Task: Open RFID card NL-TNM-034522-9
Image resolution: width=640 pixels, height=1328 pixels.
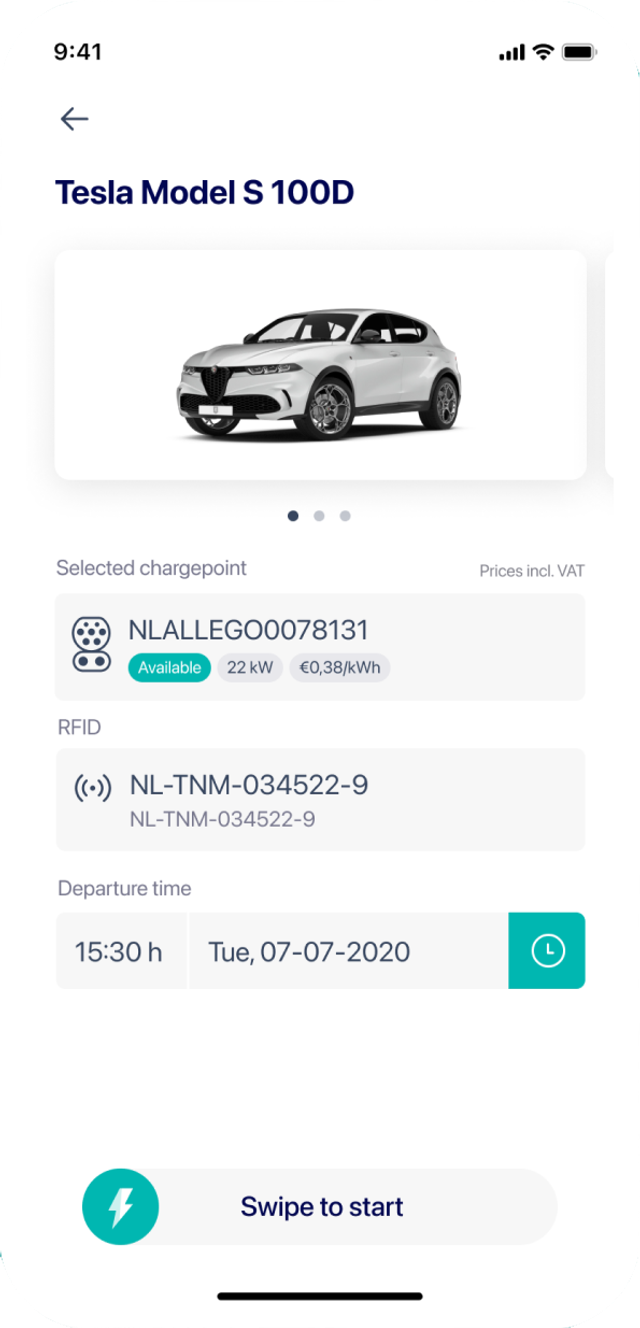Action: coord(320,799)
